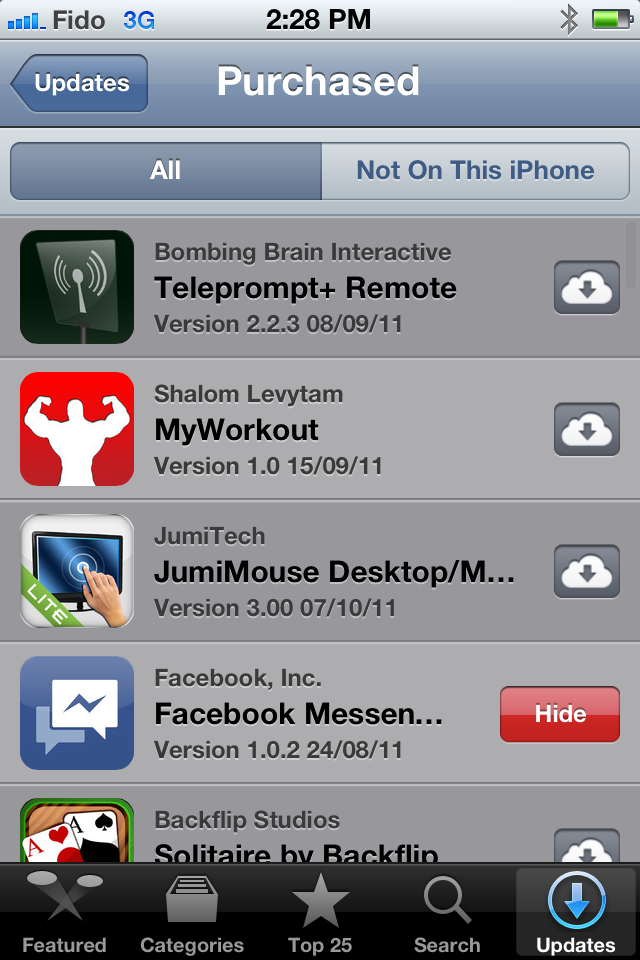Select the All segment
Viewport: 640px width, 960px height.
pos(166,171)
